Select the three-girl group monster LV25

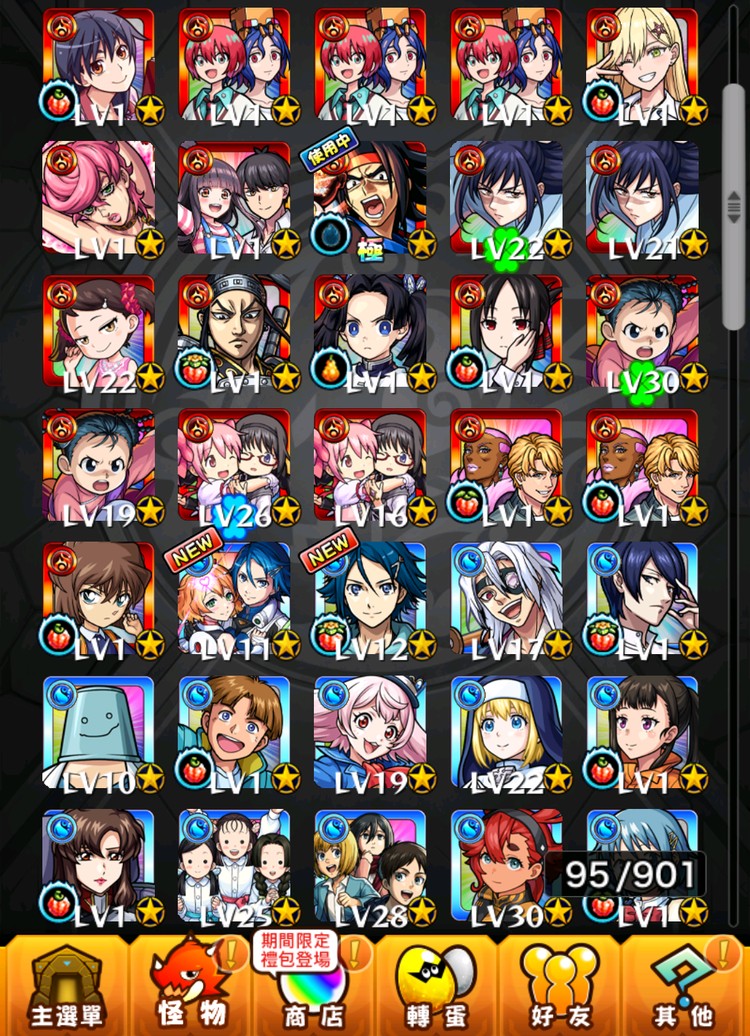[234, 865]
